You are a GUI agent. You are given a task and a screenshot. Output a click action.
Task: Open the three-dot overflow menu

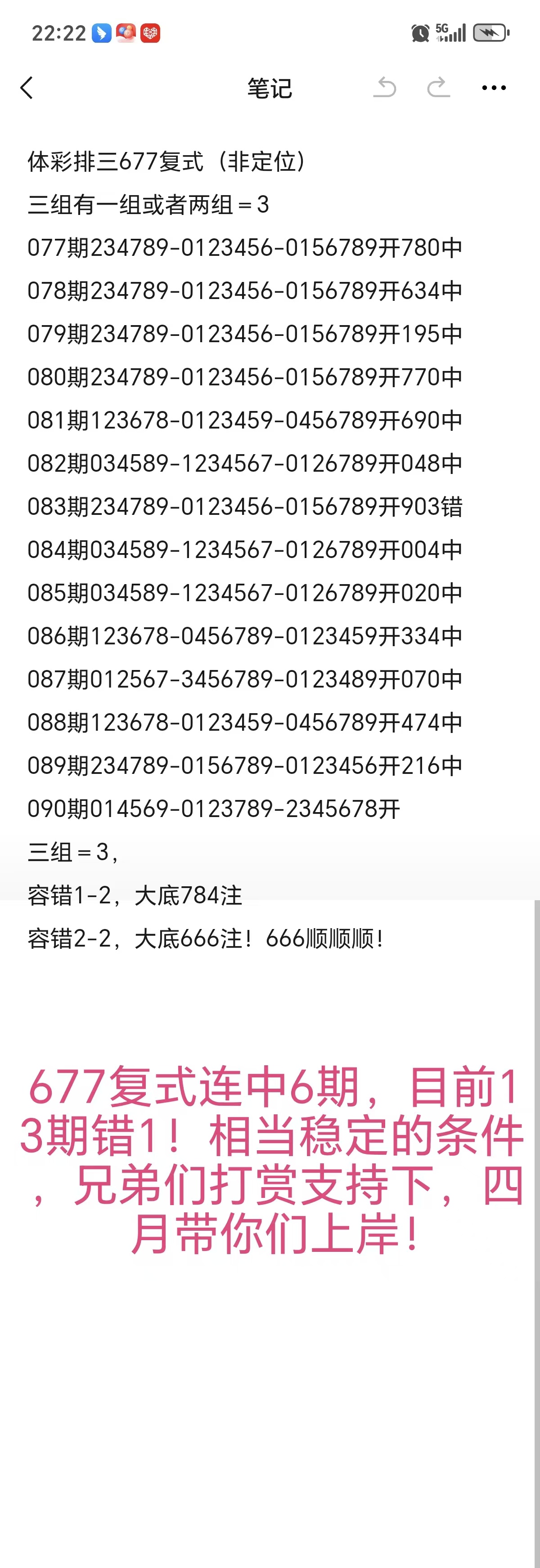[492, 88]
